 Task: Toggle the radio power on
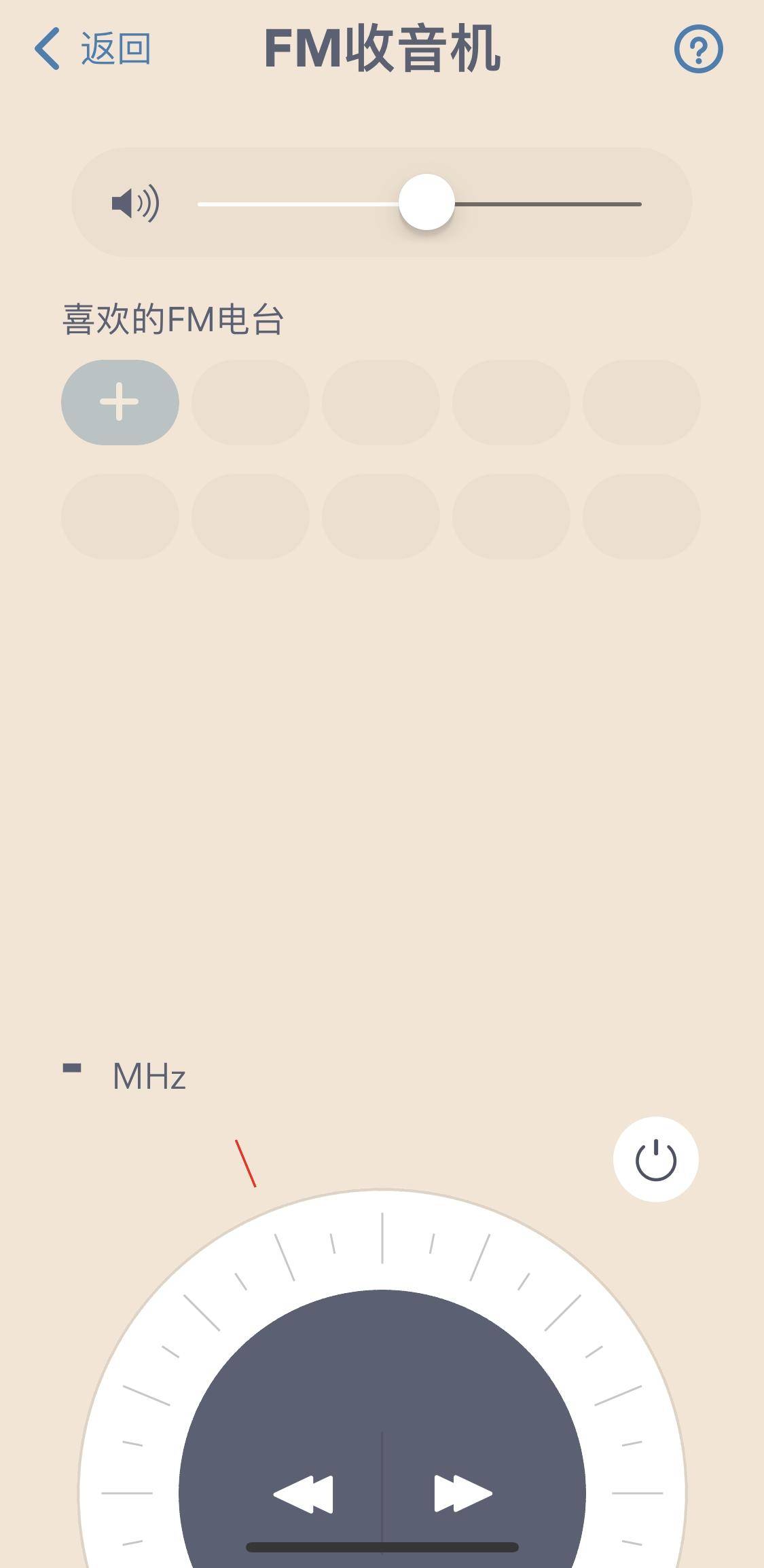tap(656, 1161)
